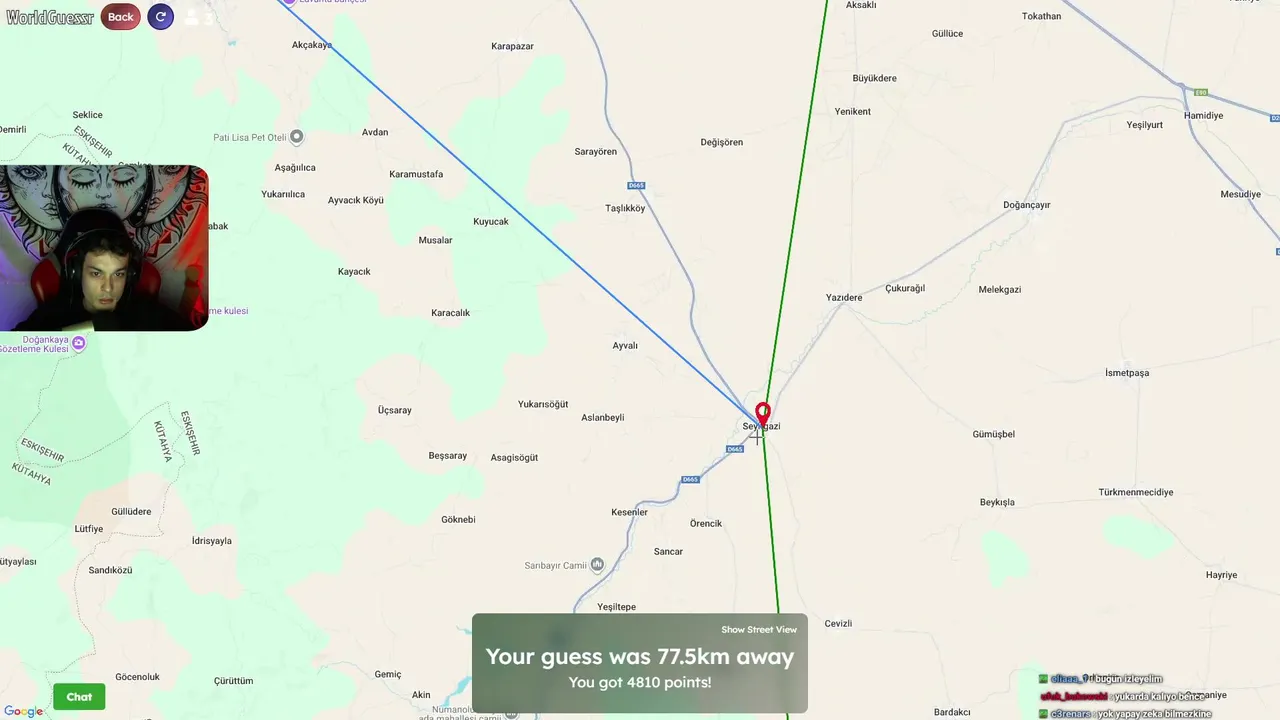The image size is (1280, 720).
Task: Open Doğankaya Gözetleme Kulesi map marker
Action: coord(79,343)
